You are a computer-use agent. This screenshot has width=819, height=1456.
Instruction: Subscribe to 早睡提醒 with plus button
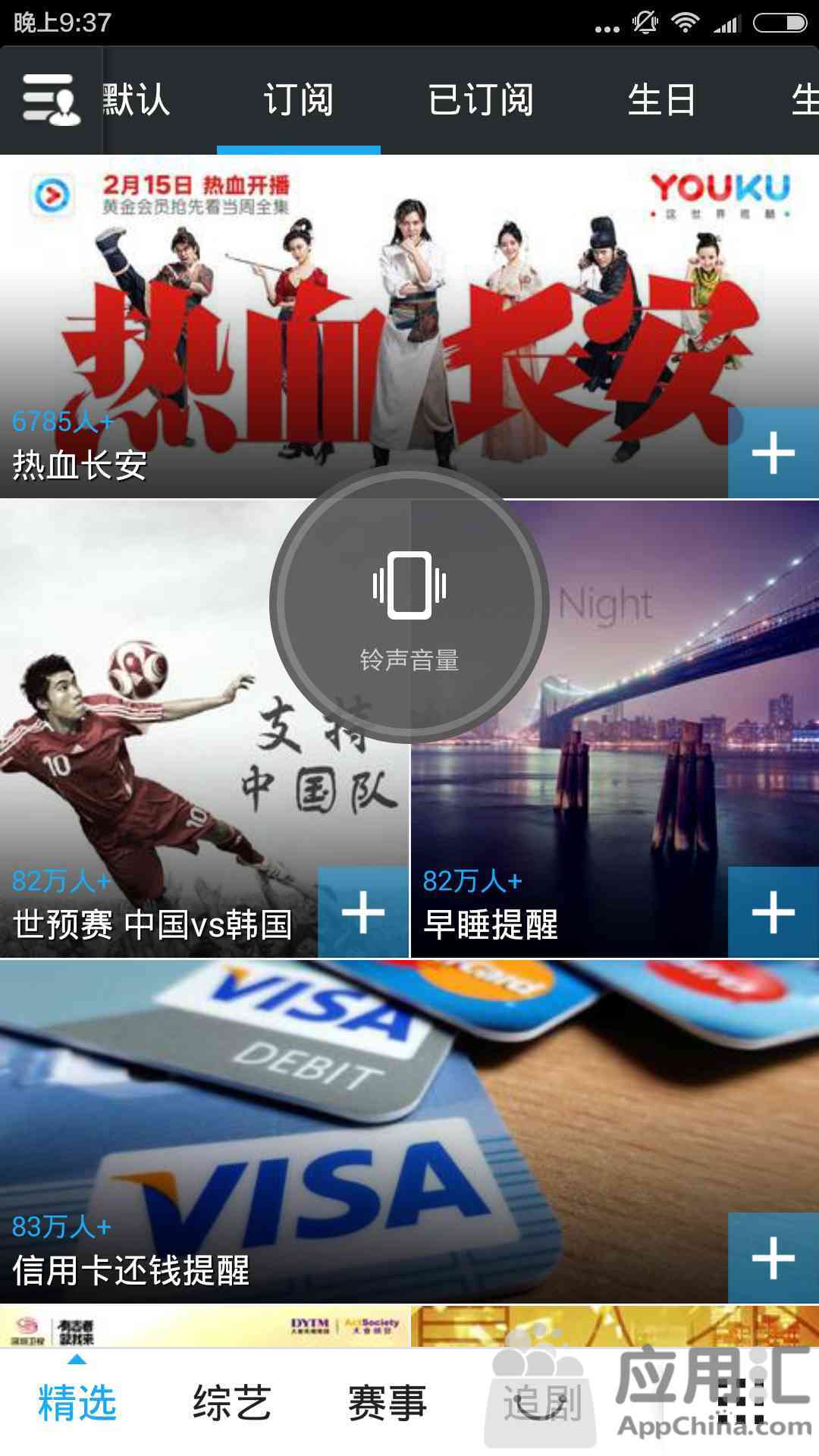(x=773, y=912)
